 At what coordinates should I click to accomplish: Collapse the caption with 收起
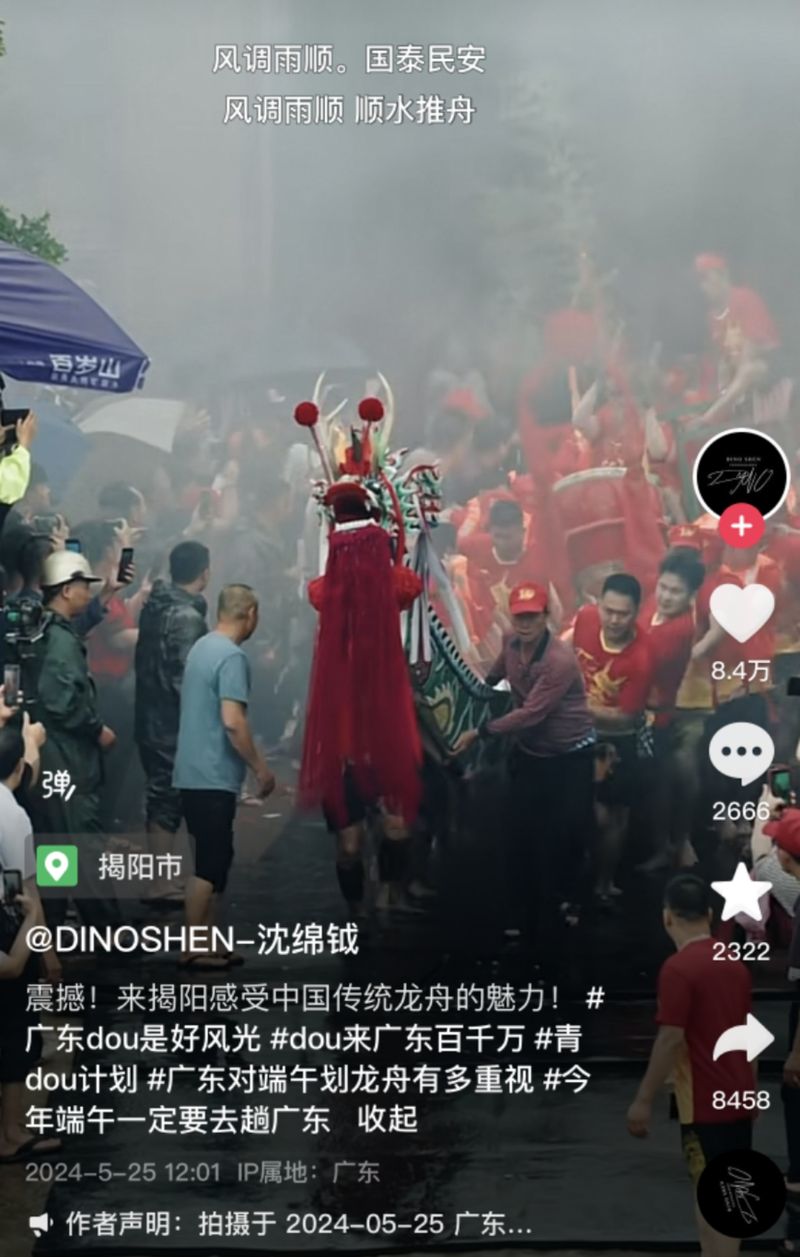click(x=388, y=1119)
